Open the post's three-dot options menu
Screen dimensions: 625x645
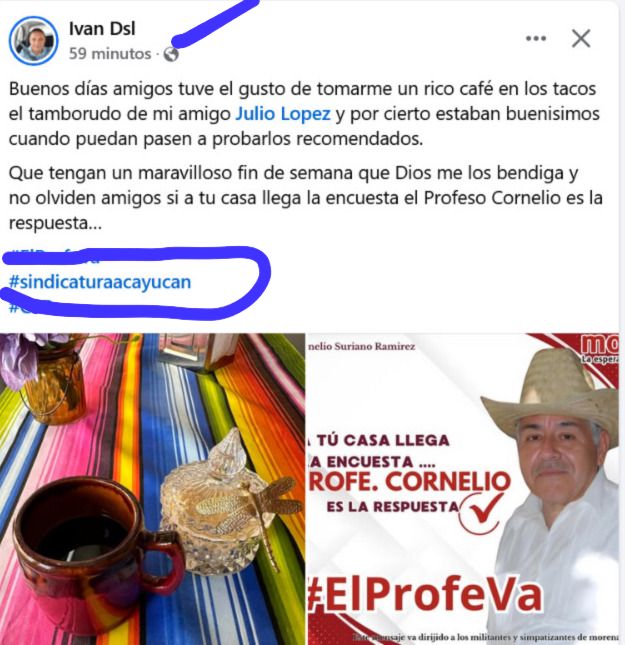pyautogui.click(x=536, y=39)
